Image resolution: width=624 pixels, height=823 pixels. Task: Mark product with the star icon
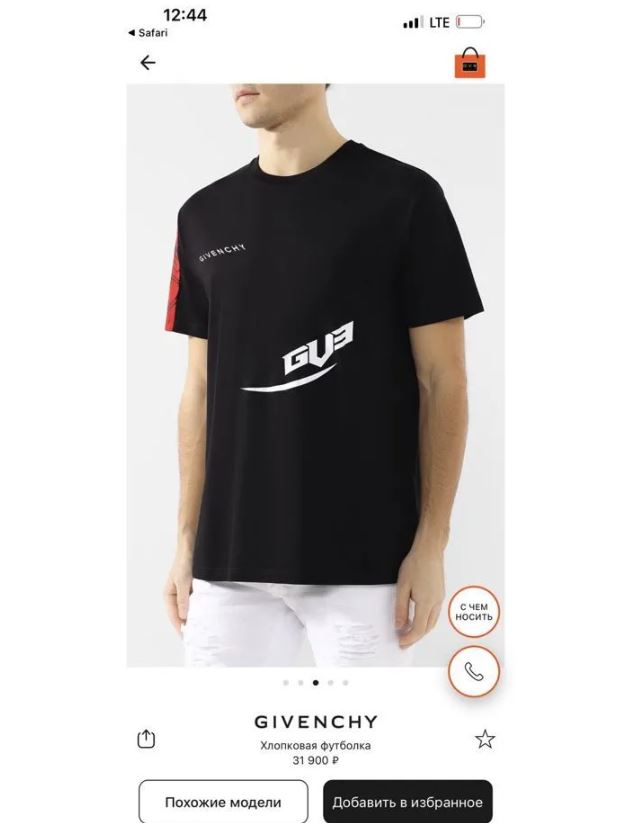[x=485, y=739]
